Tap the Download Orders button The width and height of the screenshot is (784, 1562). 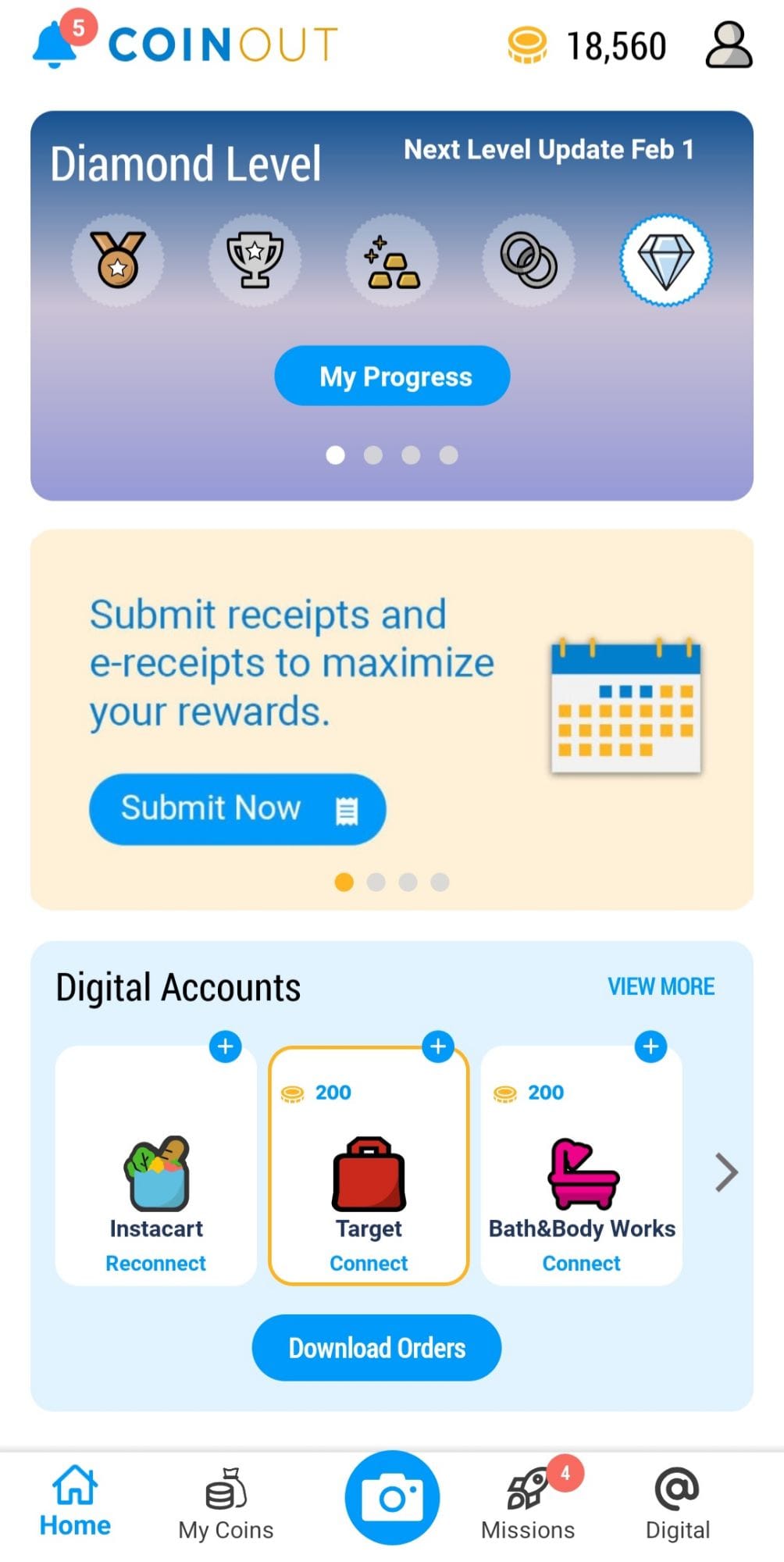pos(376,1348)
